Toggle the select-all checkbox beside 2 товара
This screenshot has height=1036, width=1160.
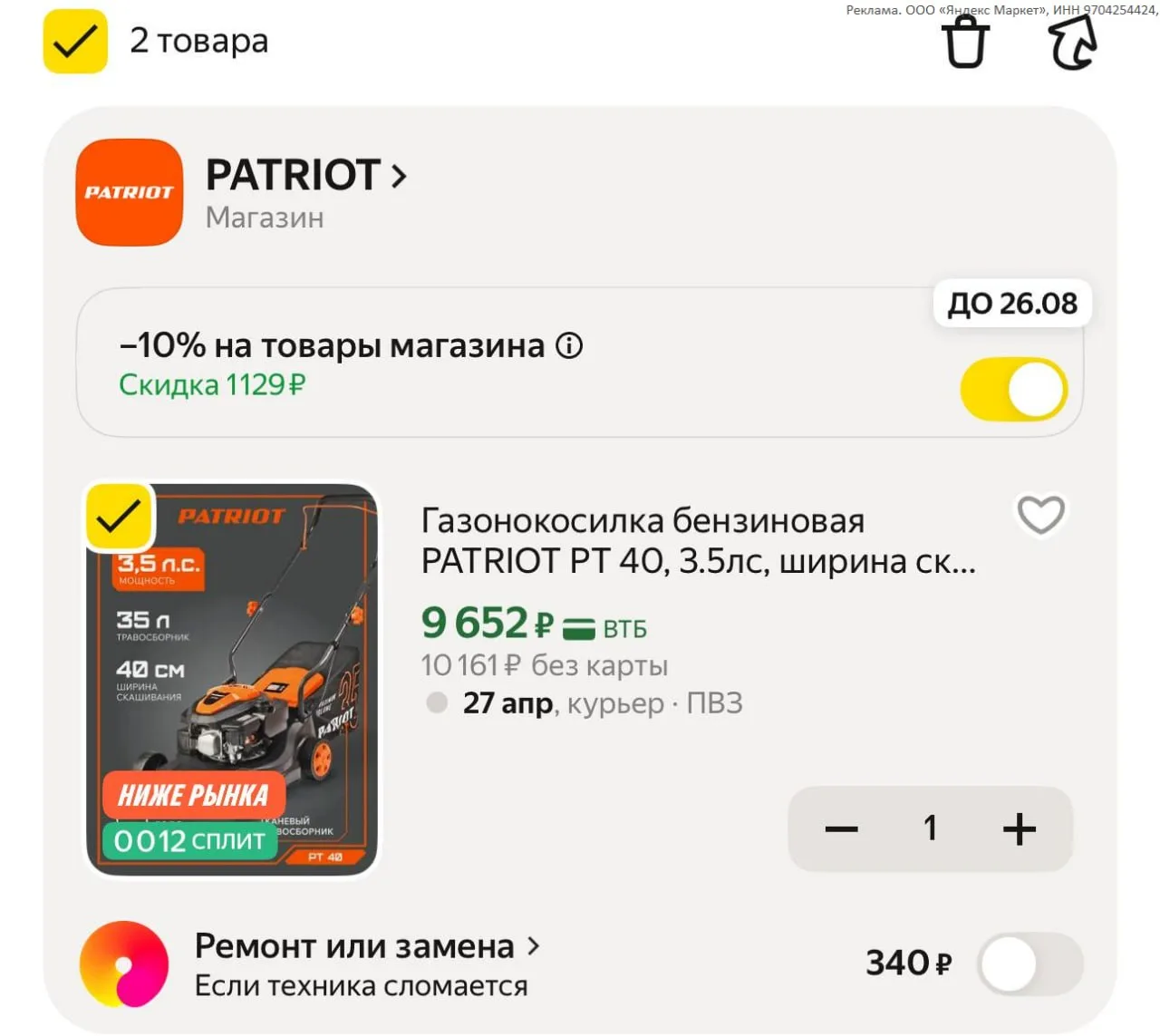pyautogui.click(x=75, y=42)
